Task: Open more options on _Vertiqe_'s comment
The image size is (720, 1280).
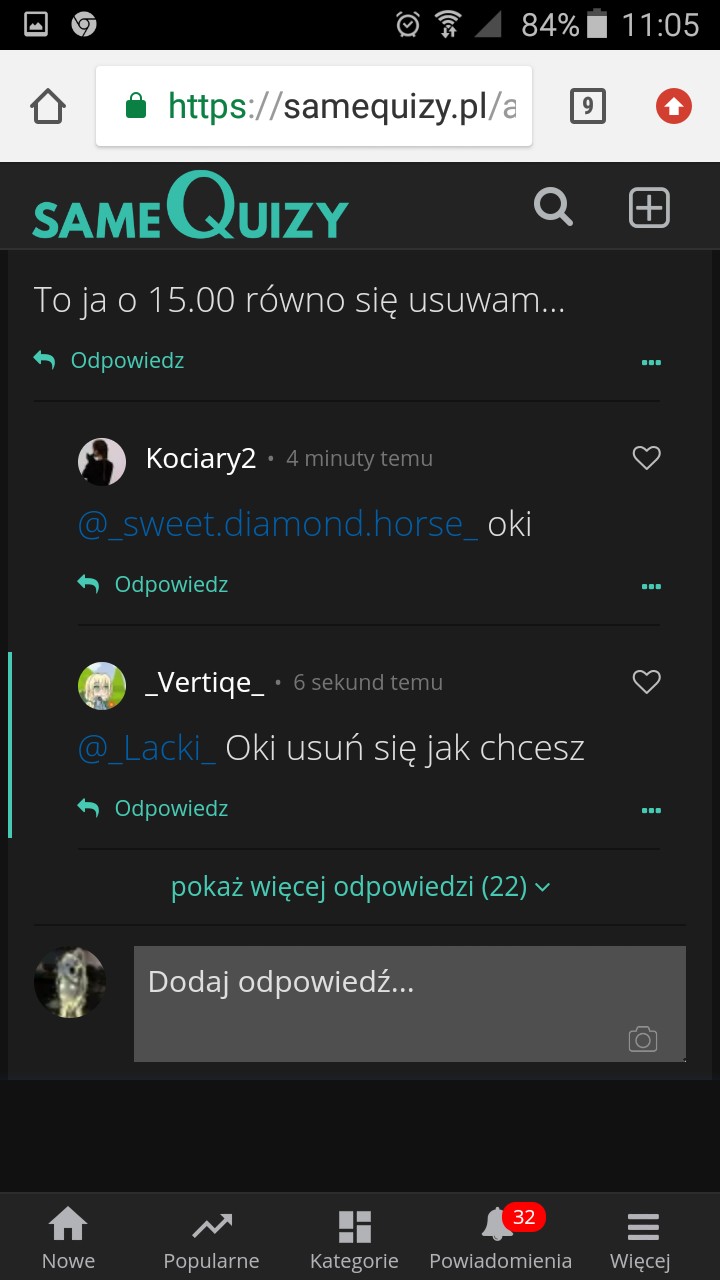Action: [x=651, y=810]
